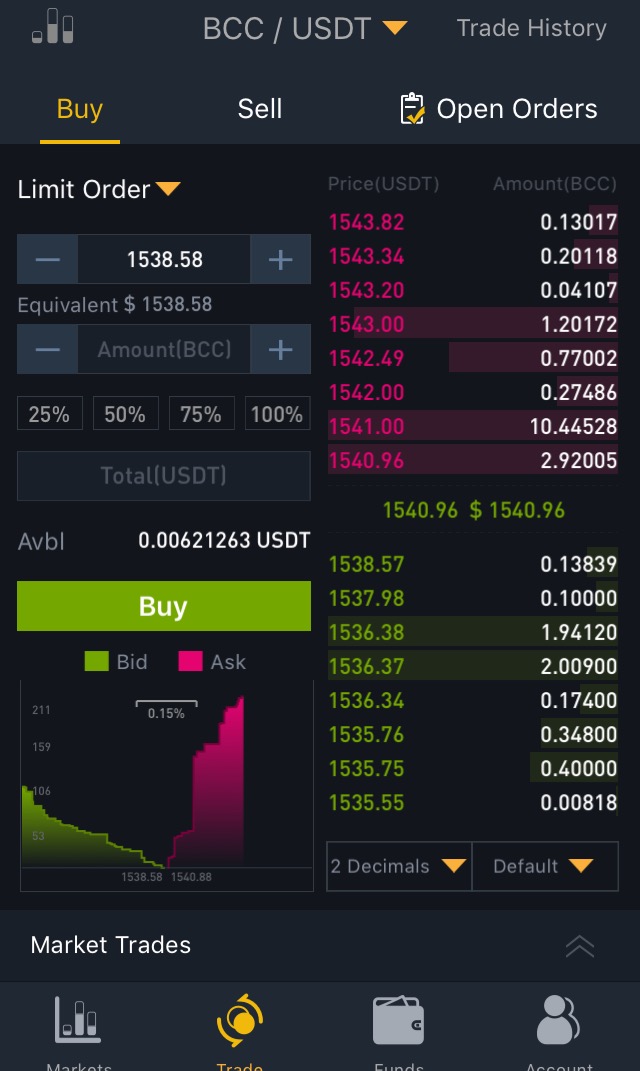Expand the Market Trades panel

tap(579, 946)
